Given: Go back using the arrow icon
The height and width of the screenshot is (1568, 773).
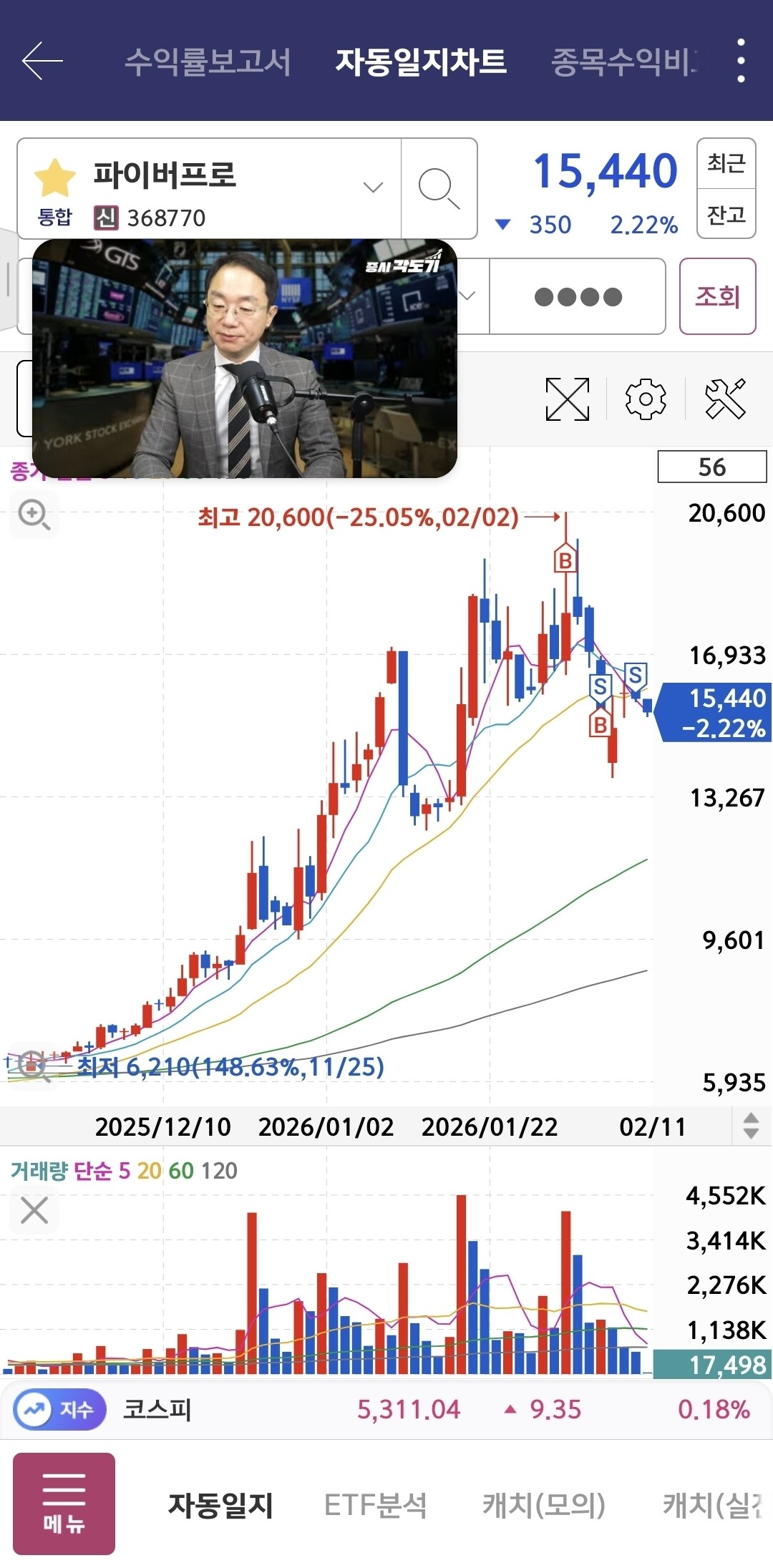Looking at the screenshot, I should [42, 61].
